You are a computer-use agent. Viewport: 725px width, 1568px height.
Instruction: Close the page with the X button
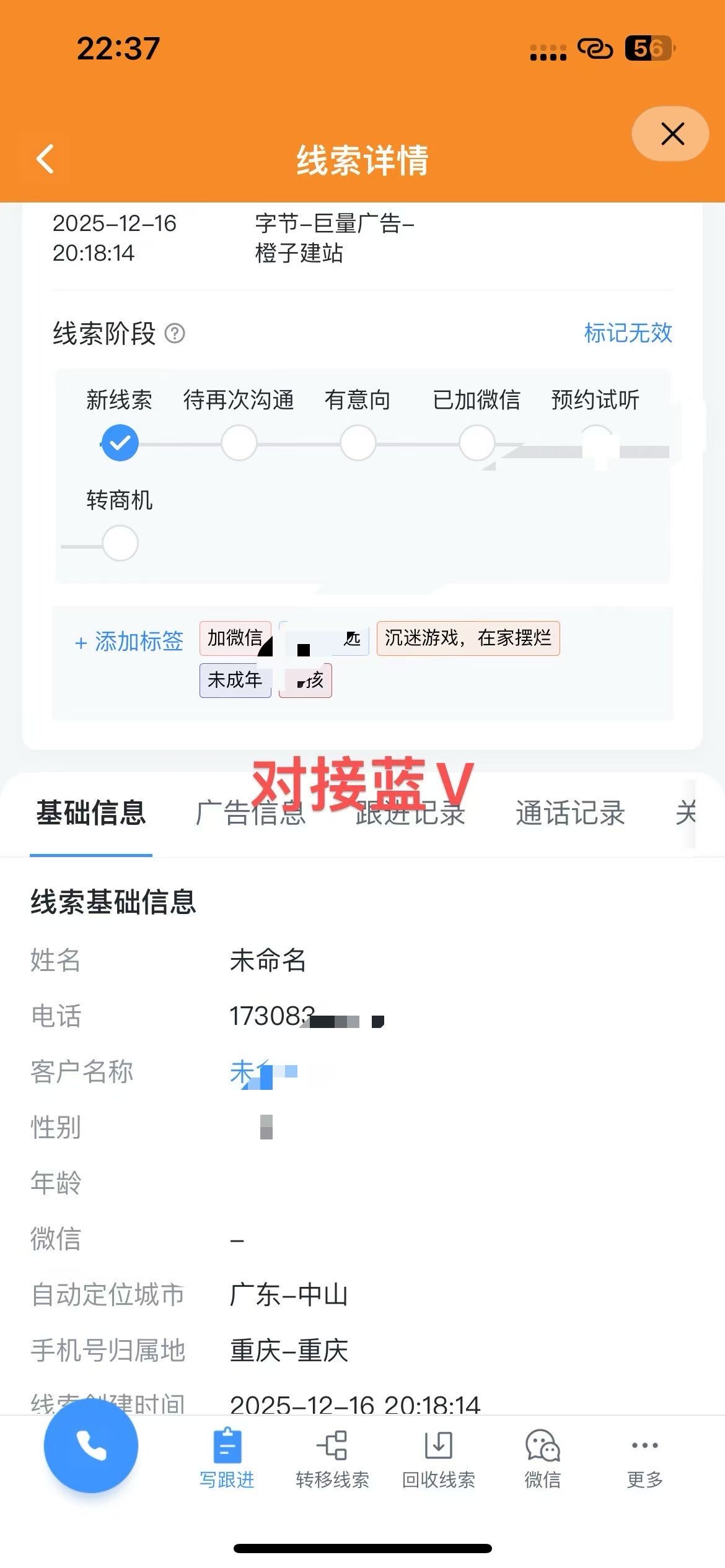pyautogui.click(x=671, y=134)
